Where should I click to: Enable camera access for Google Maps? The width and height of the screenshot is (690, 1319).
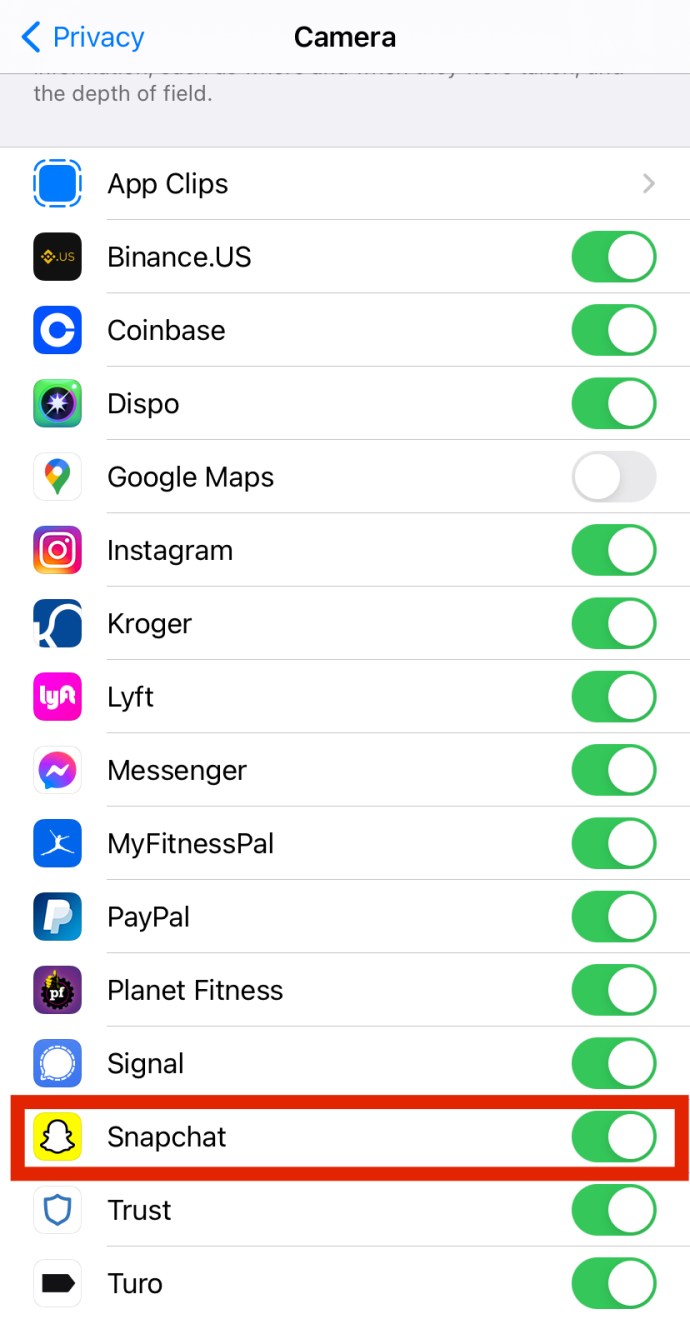[613, 477]
